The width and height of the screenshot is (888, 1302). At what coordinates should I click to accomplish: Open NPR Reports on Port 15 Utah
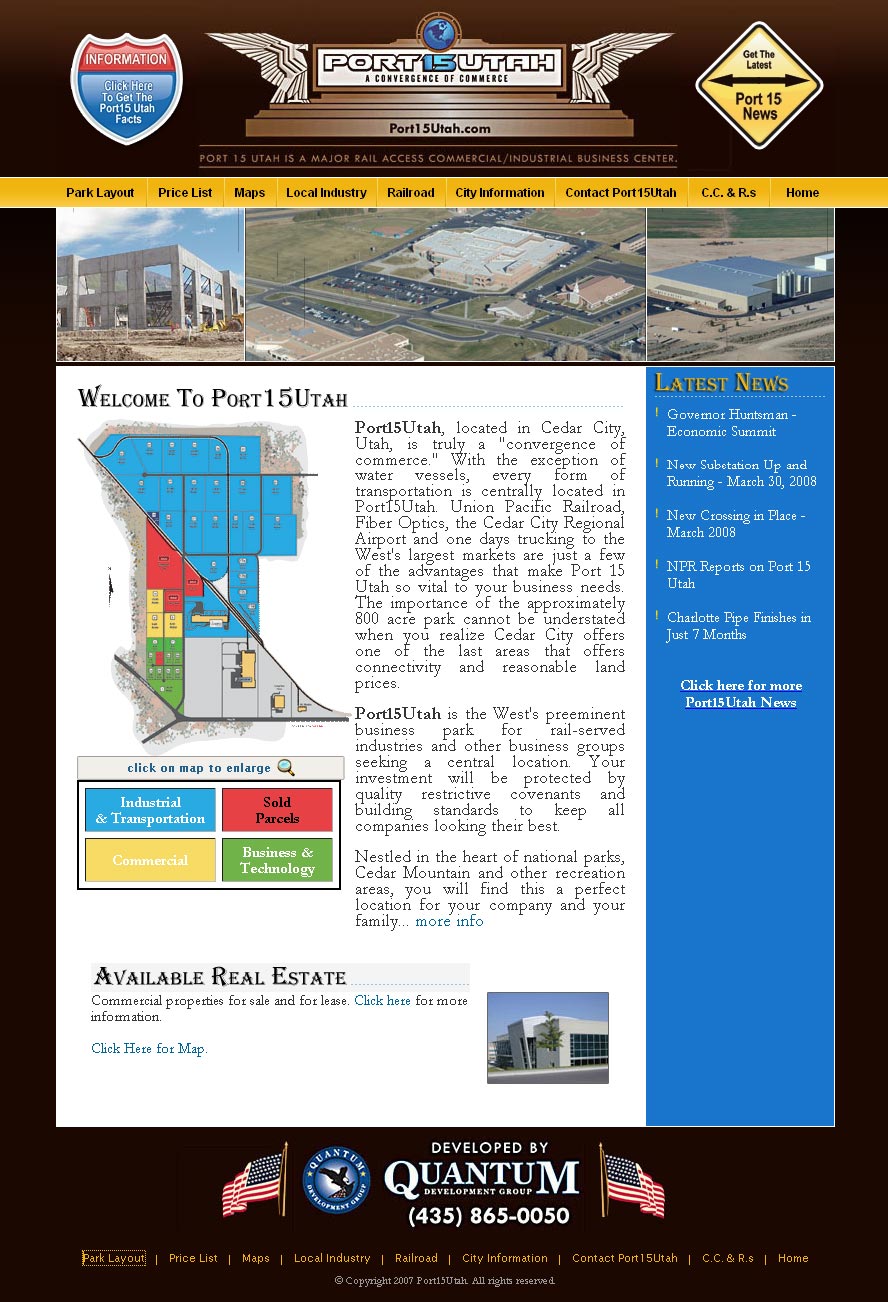click(738, 575)
